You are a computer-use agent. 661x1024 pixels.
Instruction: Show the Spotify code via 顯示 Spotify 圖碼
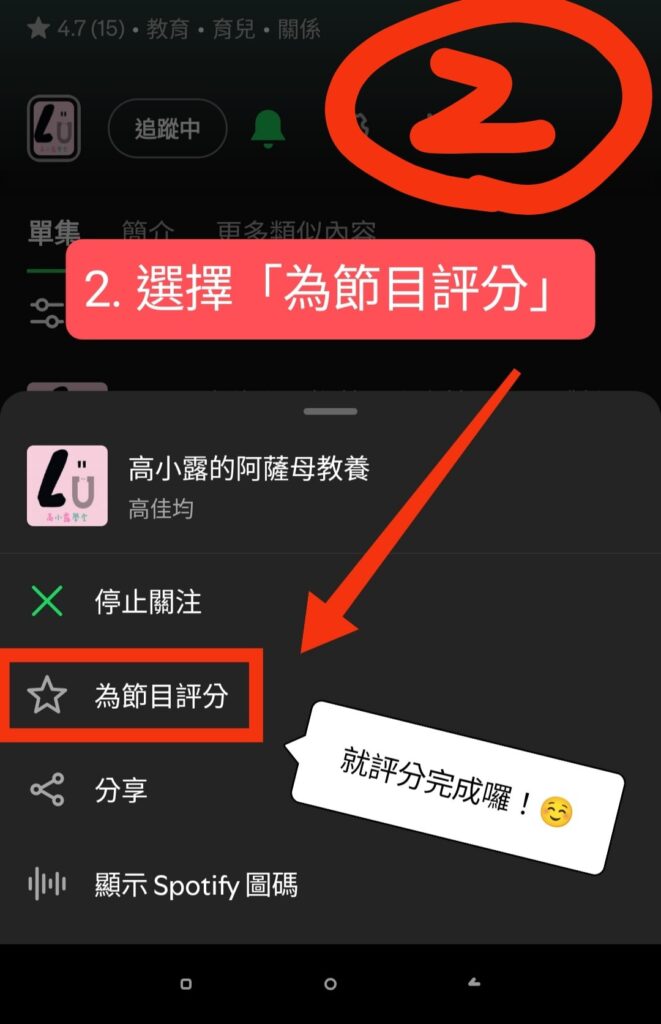pos(195,884)
